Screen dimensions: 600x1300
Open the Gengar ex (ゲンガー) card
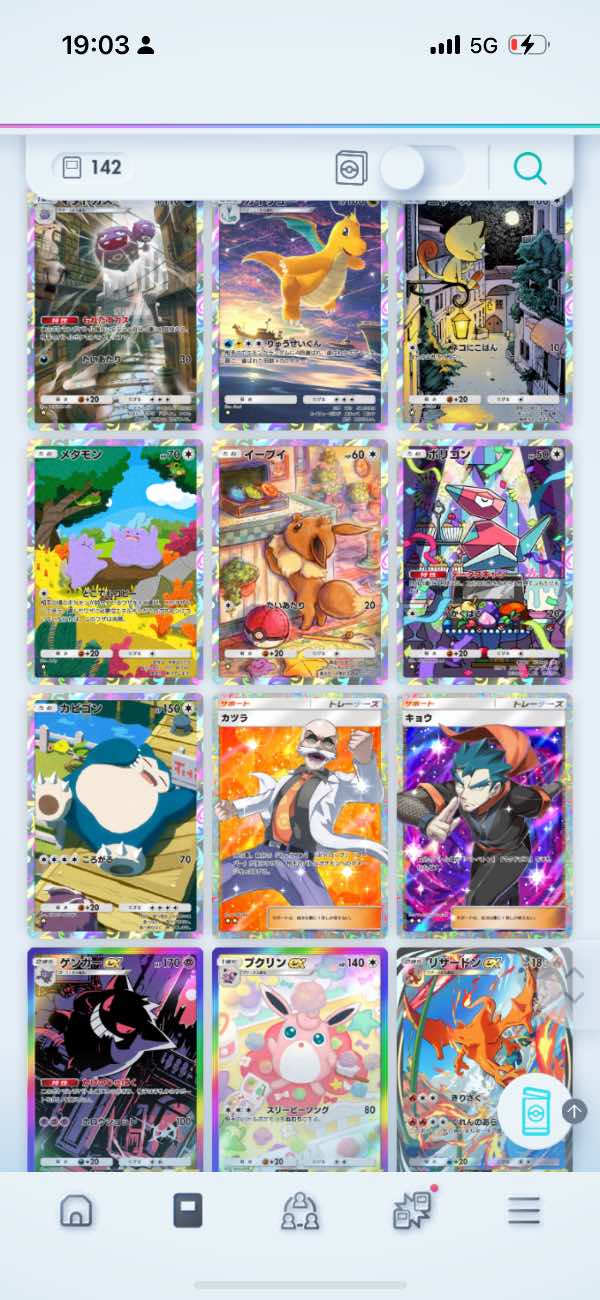(116, 1060)
